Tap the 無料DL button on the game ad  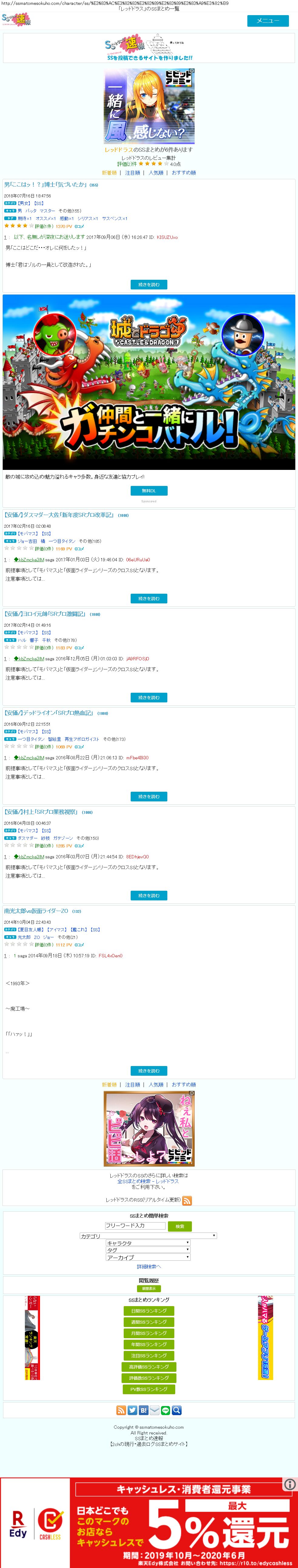coord(149,490)
